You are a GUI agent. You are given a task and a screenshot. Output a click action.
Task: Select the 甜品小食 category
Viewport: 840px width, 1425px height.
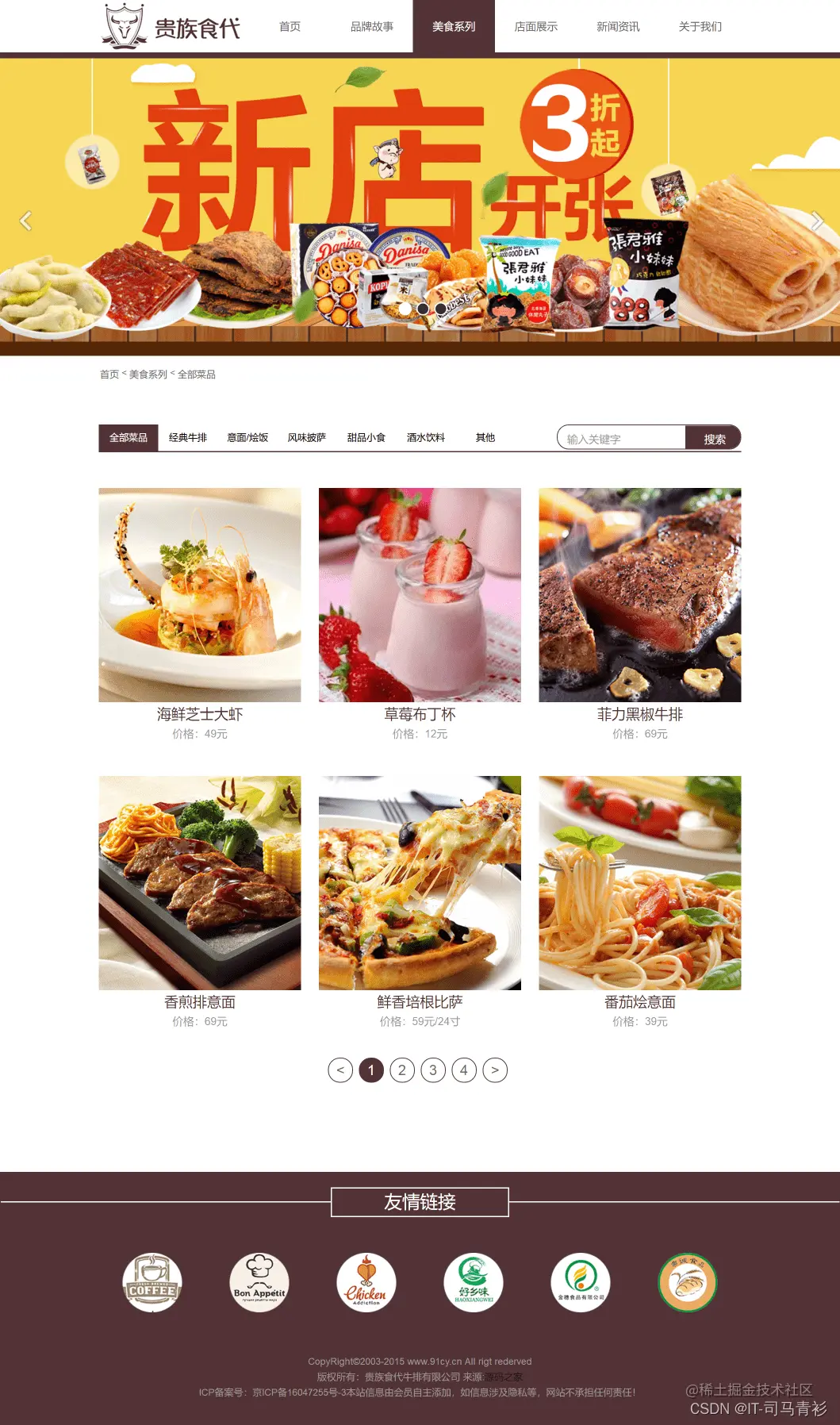click(x=366, y=438)
